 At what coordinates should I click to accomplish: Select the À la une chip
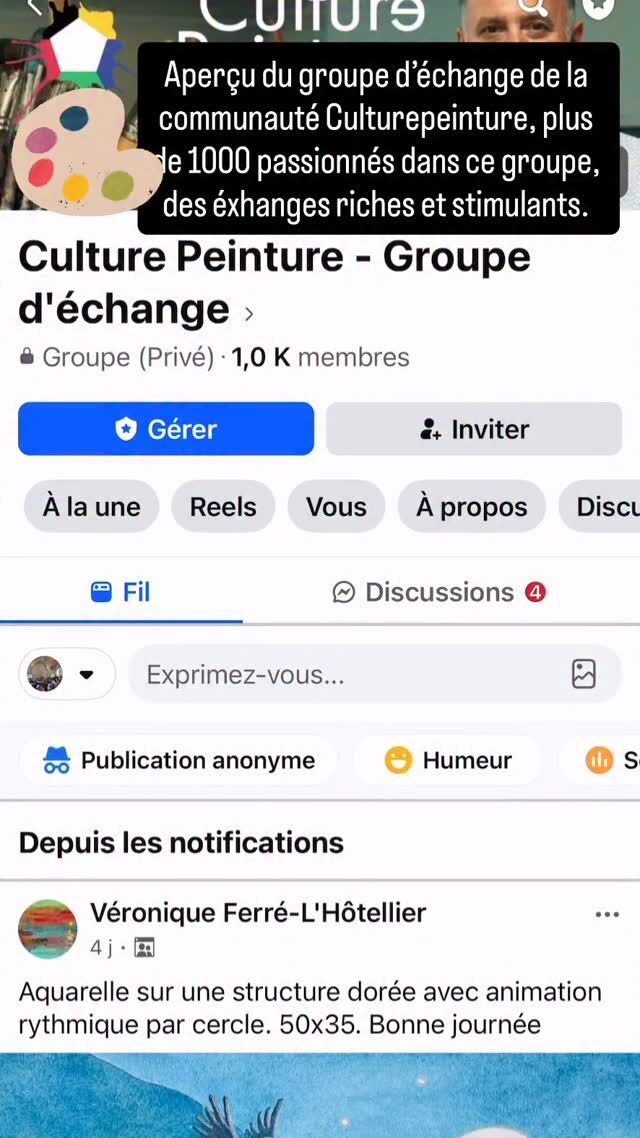(91, 507)
